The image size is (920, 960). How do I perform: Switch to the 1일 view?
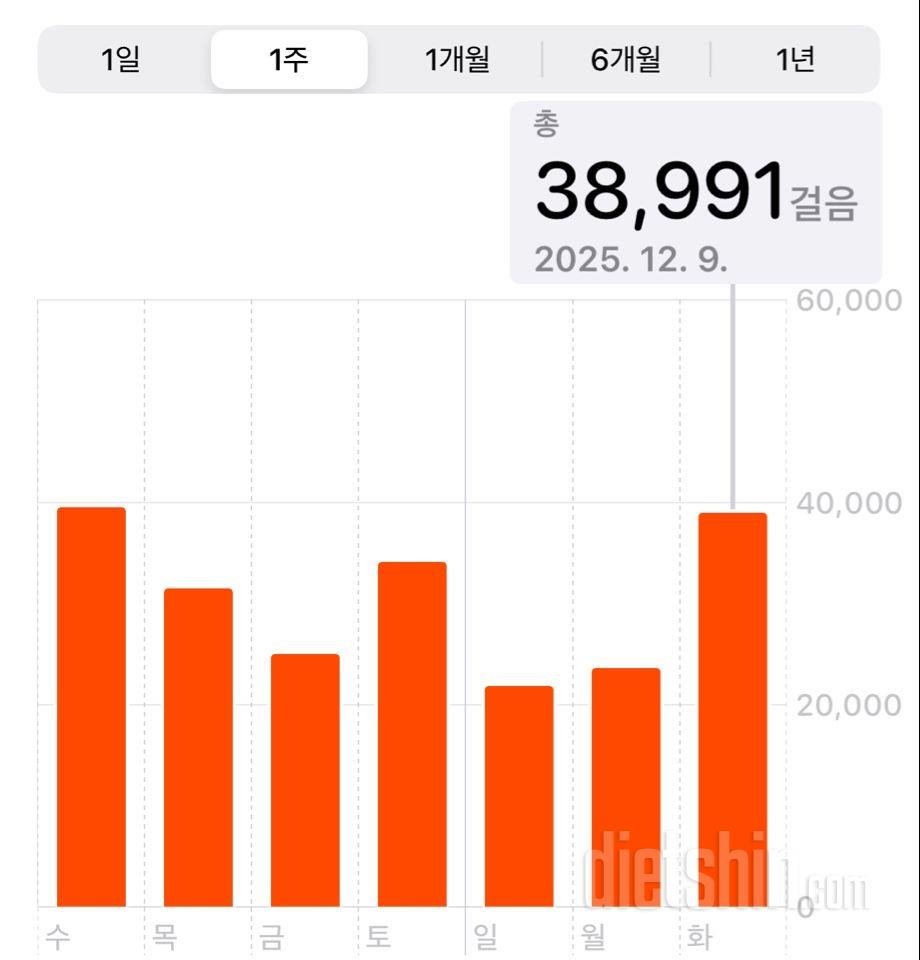(121, 60)
